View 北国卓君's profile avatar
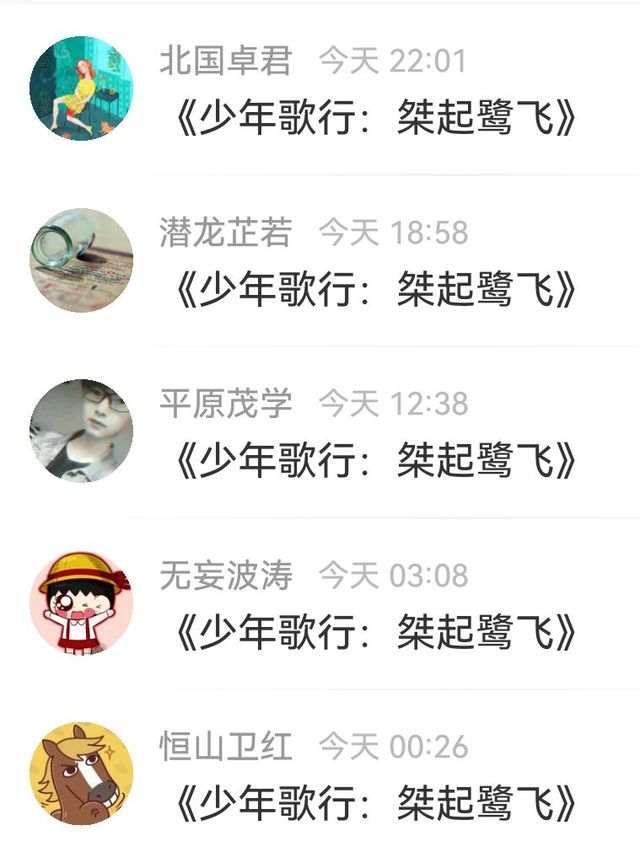 [x=81, y=89]
